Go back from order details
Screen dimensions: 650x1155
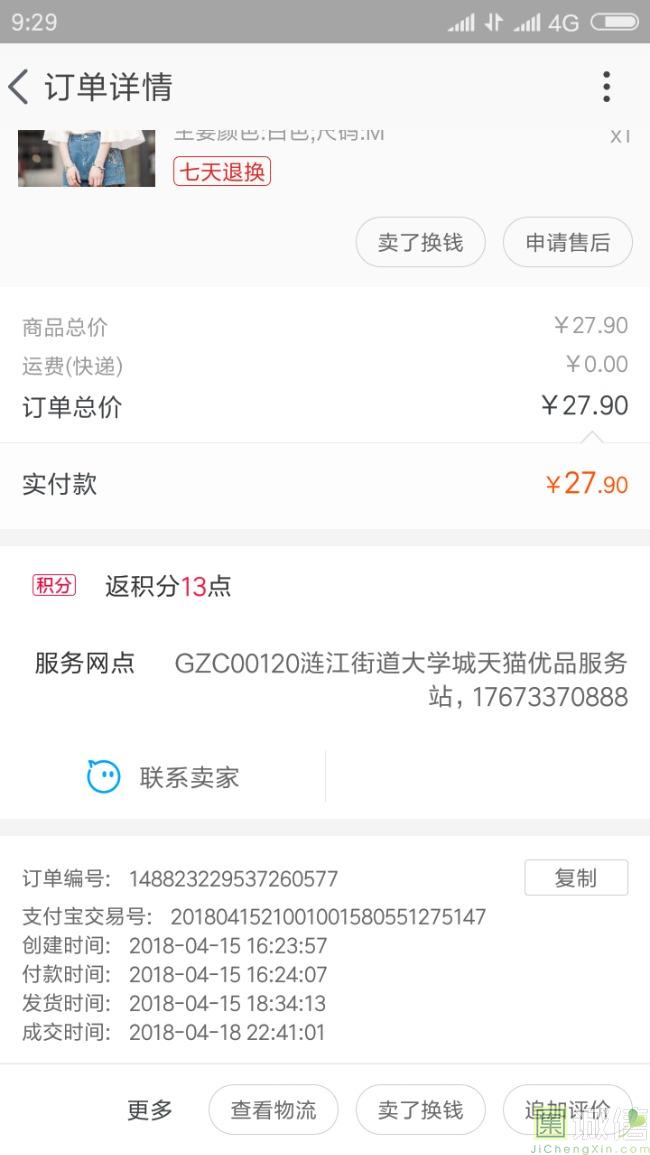(x=20, y=87)
